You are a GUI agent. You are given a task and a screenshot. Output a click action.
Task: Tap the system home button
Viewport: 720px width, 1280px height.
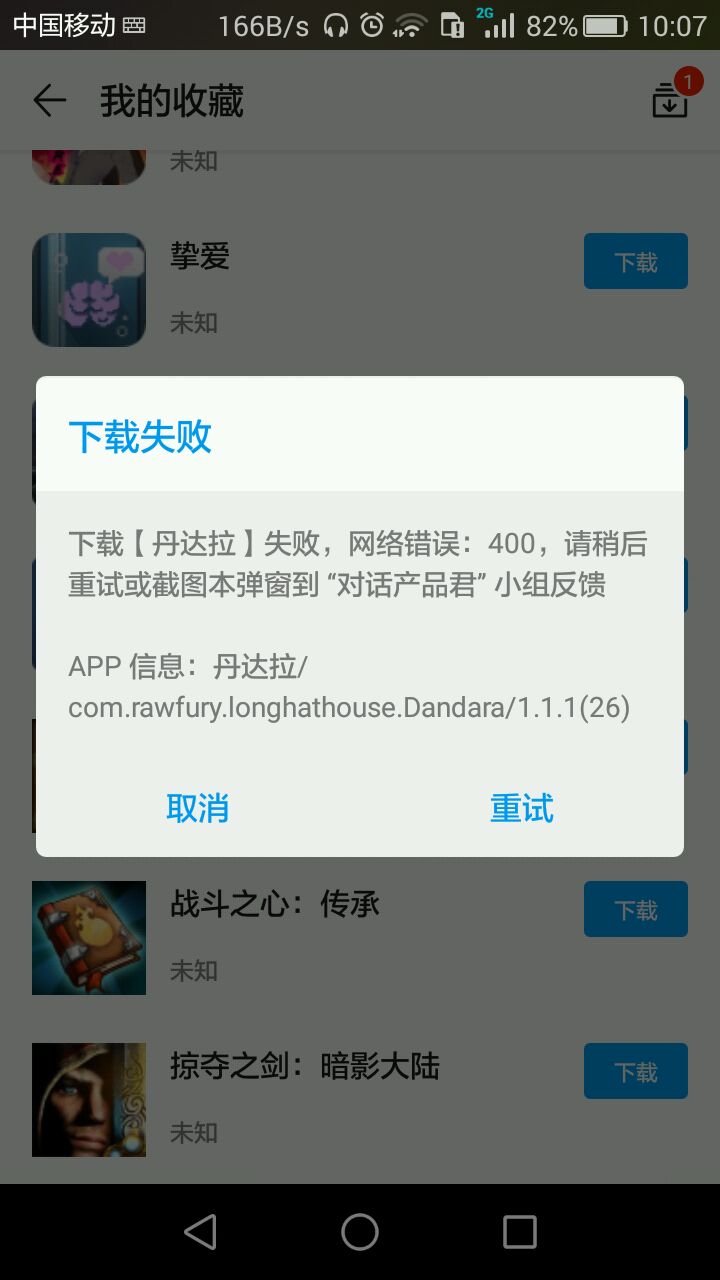coord(360,1232)
